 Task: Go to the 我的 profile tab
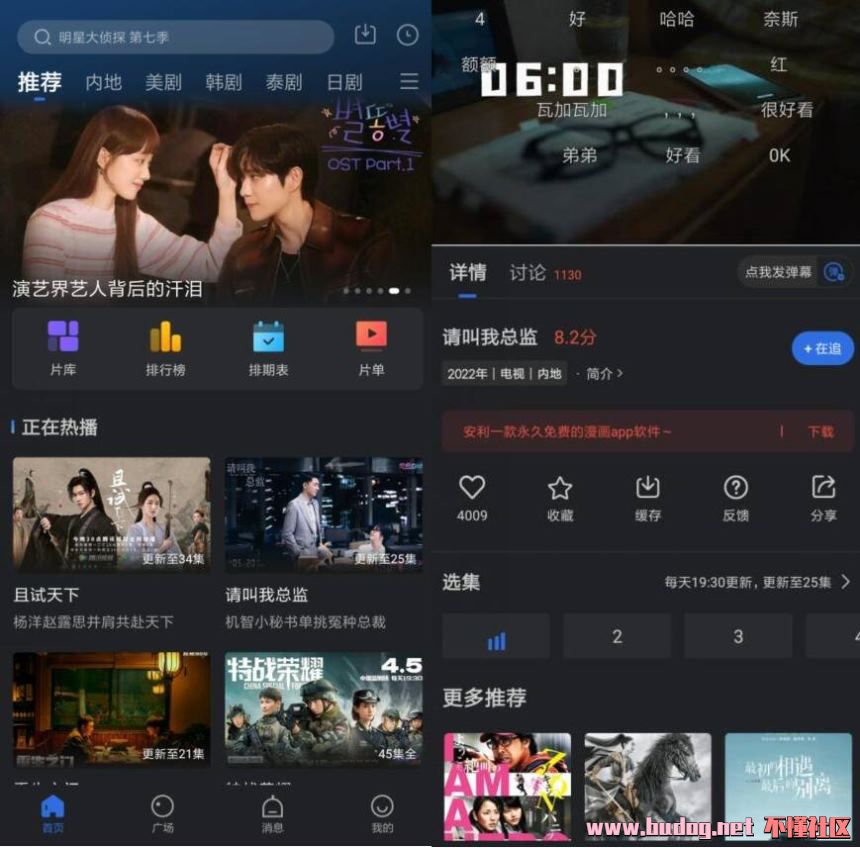coord(382,813)
